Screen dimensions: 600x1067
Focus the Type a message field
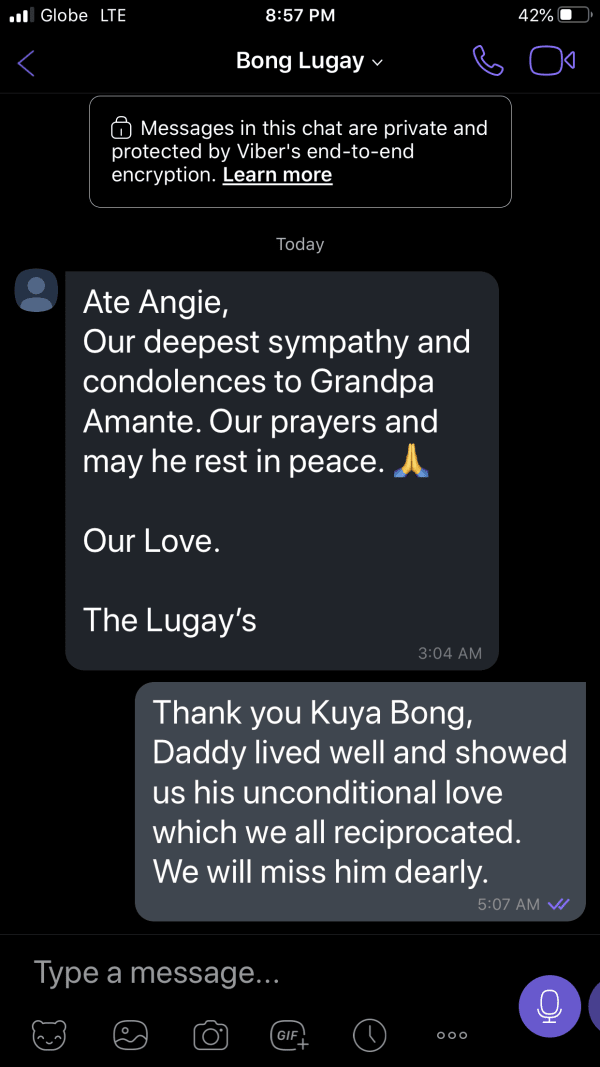pos(260,972)
